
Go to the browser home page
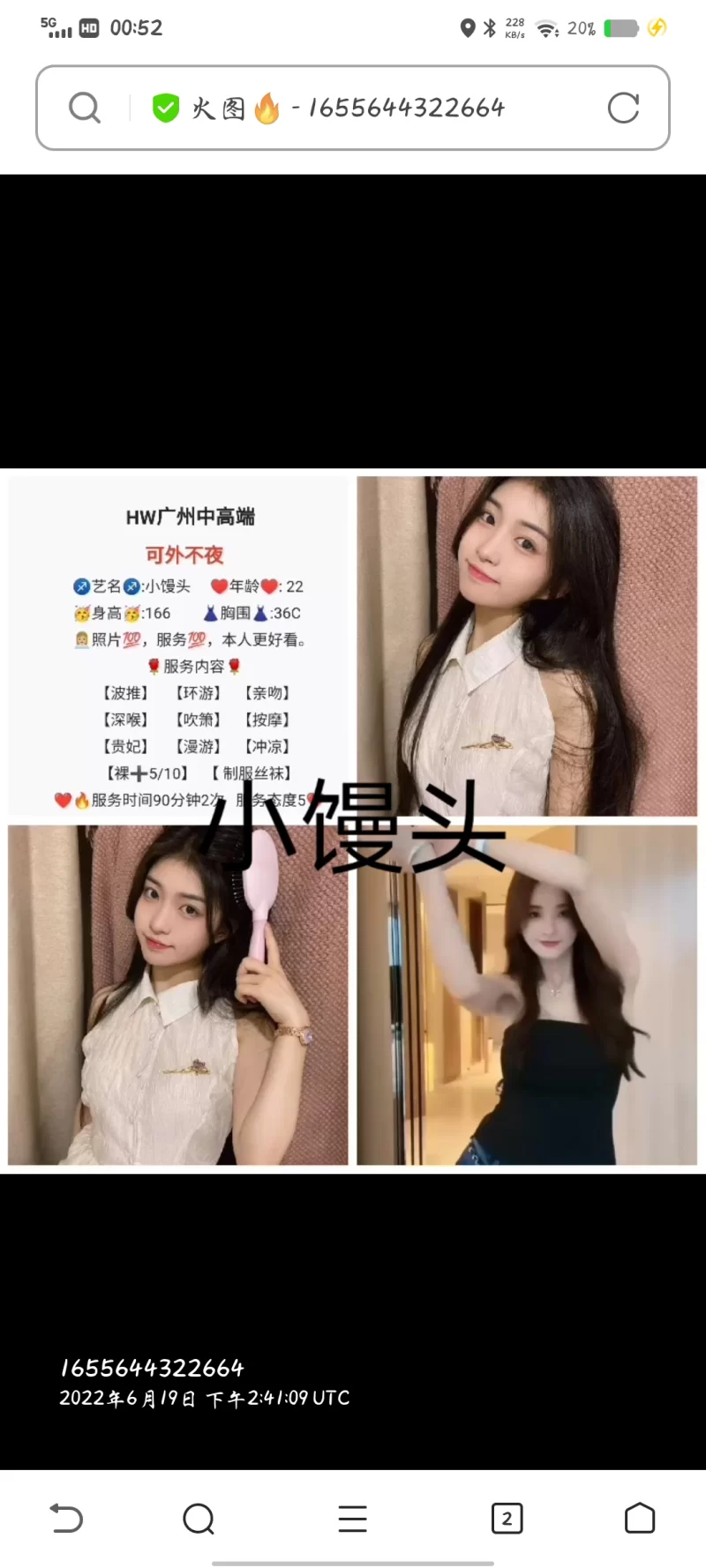pyautogui.click(x=640, y=1519)
